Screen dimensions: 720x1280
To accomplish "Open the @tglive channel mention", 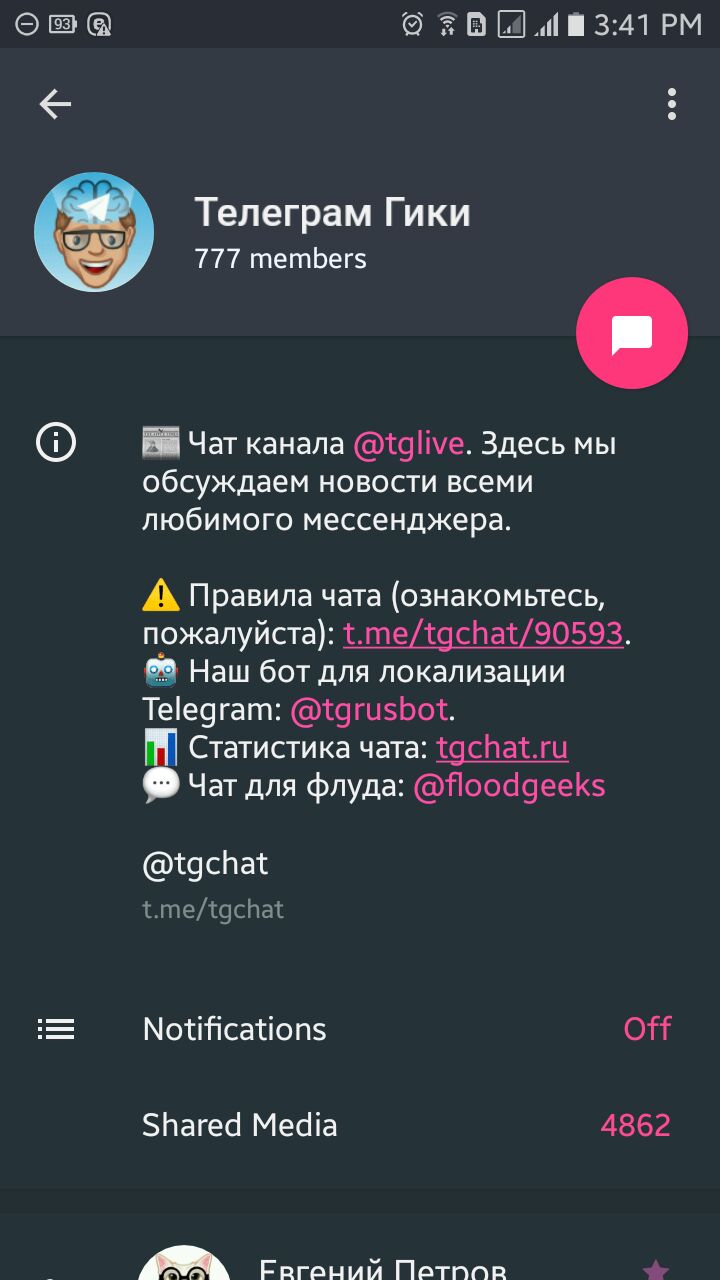I will (x=408, y=444).
